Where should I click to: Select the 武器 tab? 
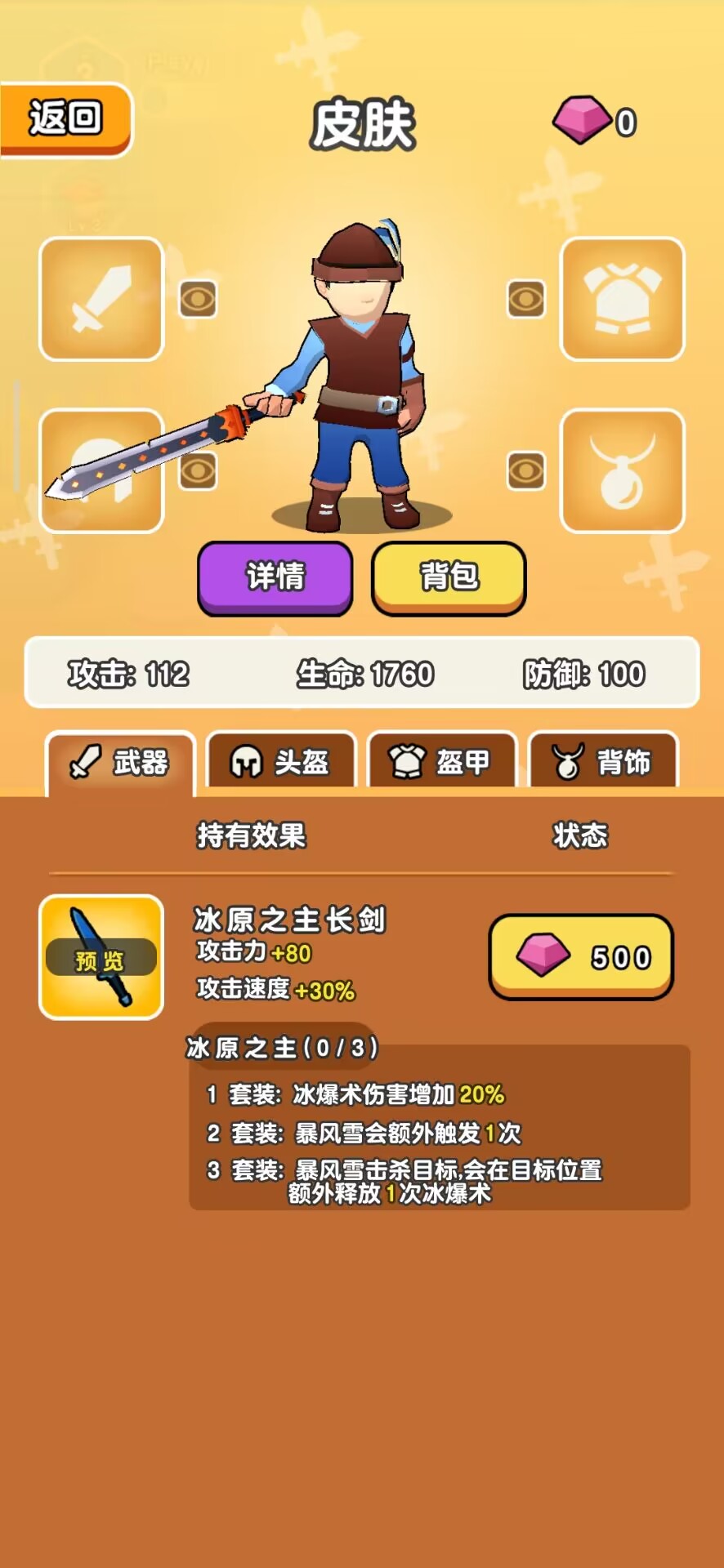(x=121, y=763)
